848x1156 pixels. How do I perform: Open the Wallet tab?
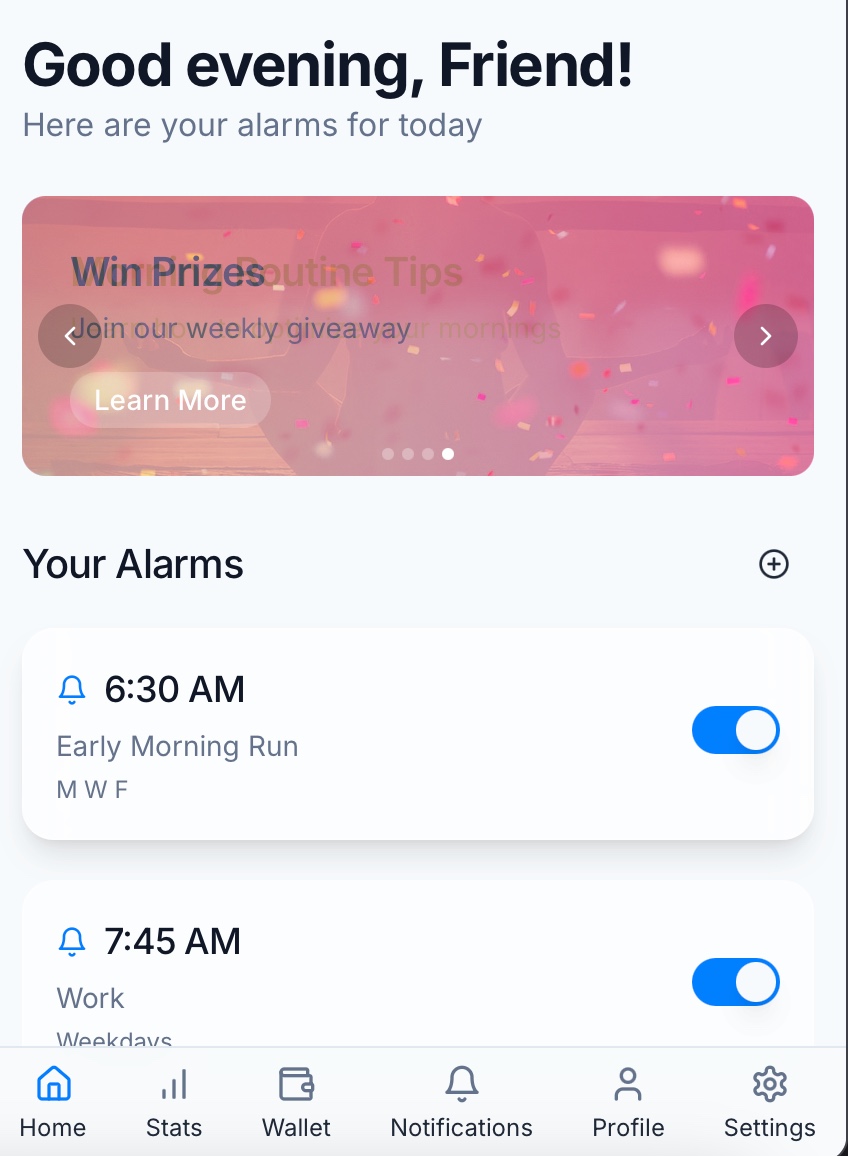(296, 1102)
